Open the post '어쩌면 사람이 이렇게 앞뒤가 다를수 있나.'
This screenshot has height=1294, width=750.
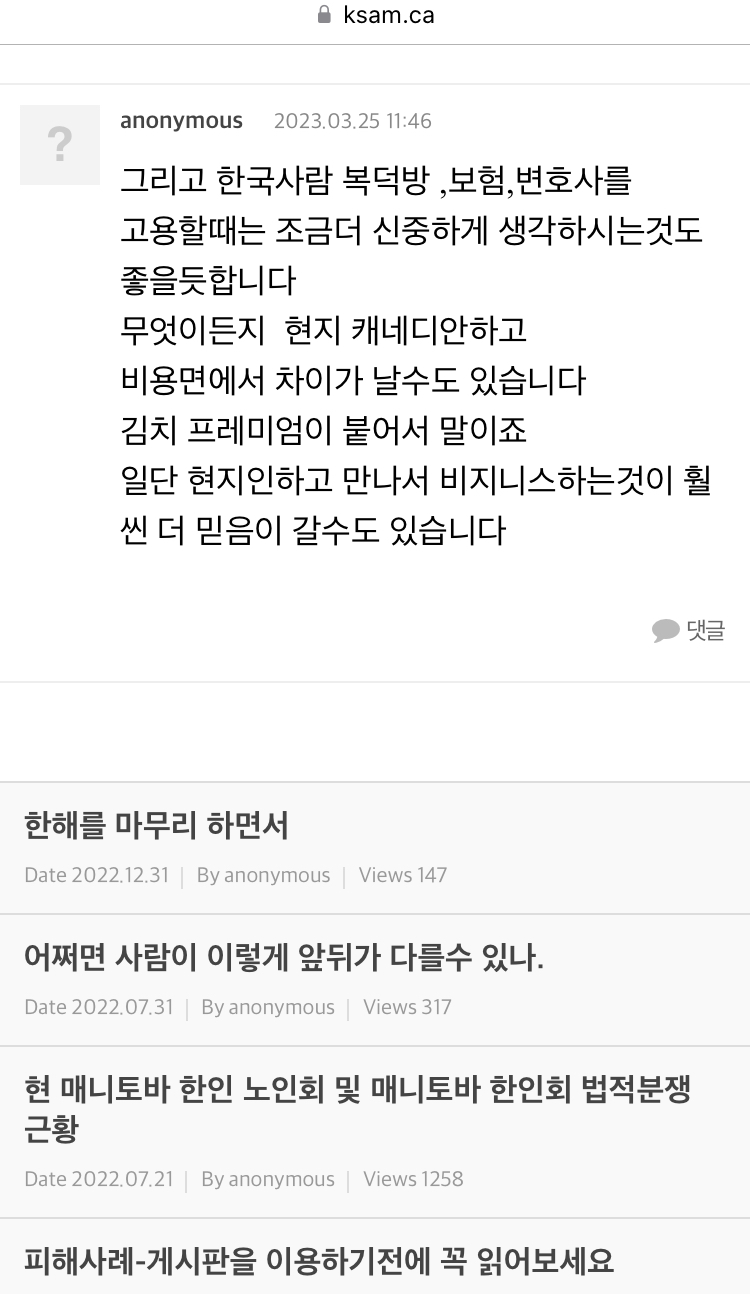coord(284,960)
